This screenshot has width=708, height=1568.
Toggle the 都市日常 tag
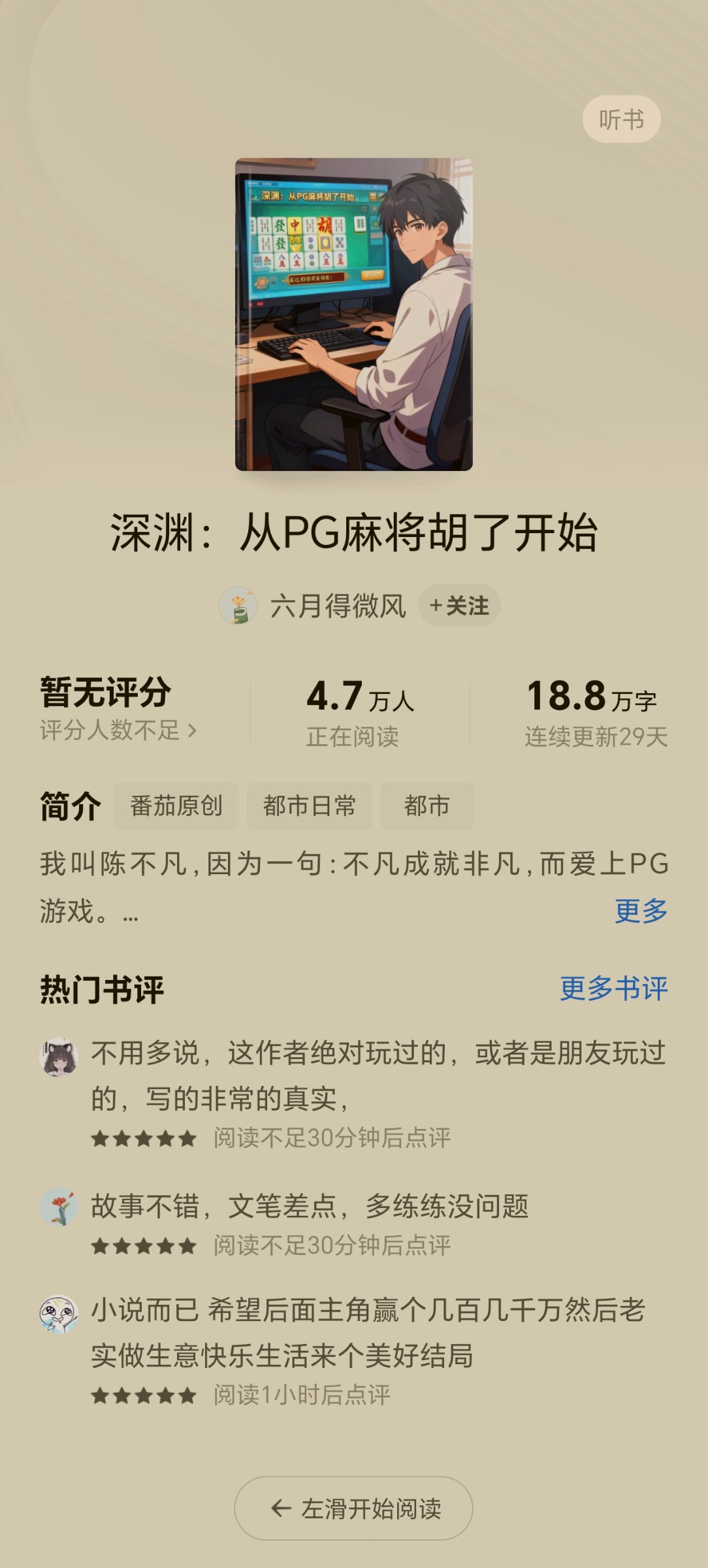click(x=309, y=807)
